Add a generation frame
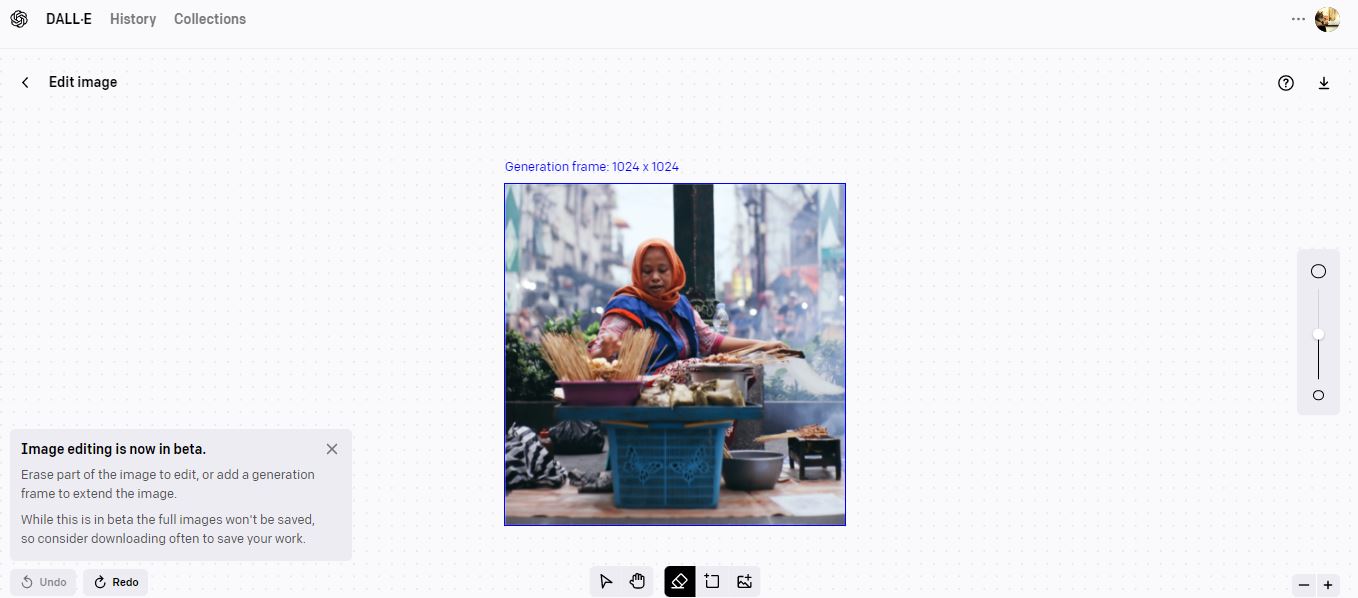This screenshot has width=1358, height=598. click(x=712, y=581)
